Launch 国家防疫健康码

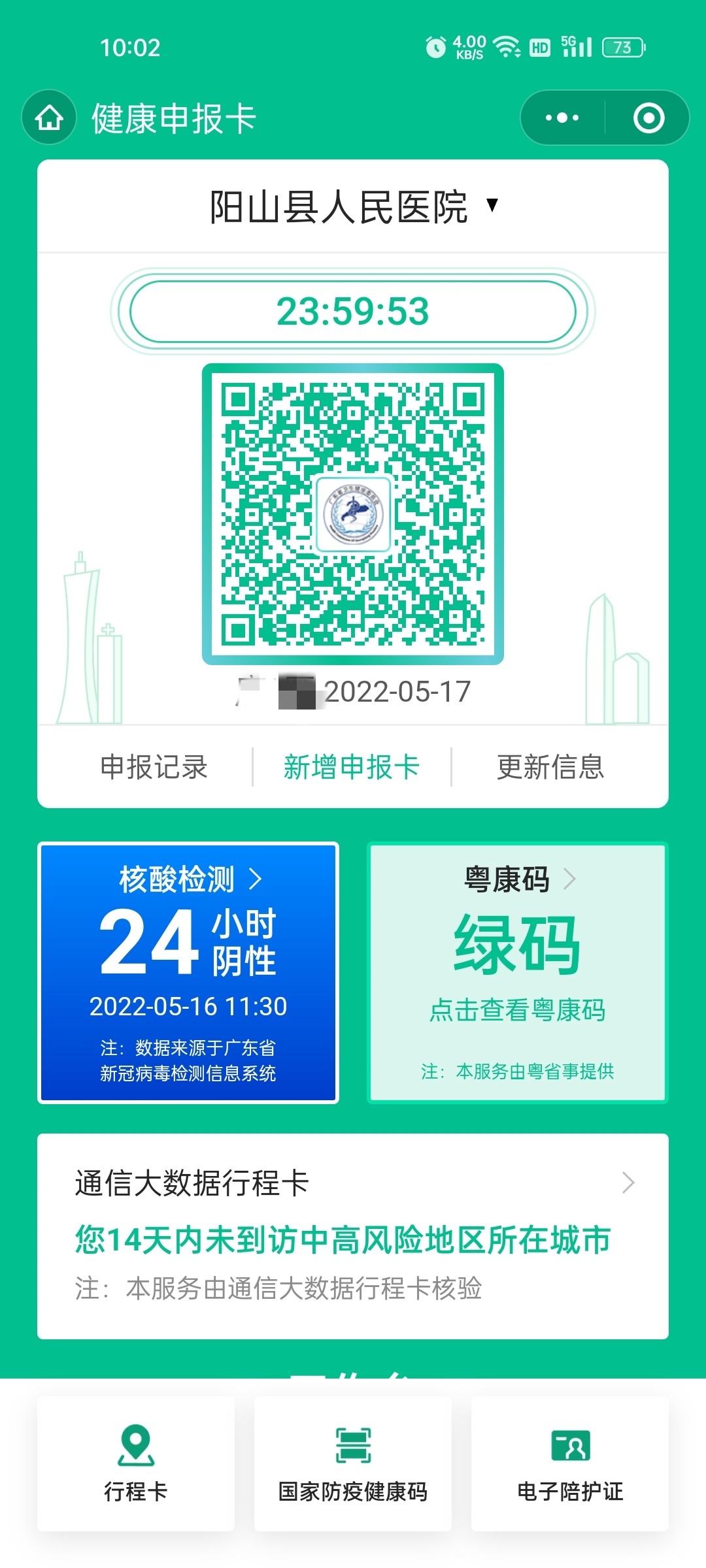[x=353, y=1463]
